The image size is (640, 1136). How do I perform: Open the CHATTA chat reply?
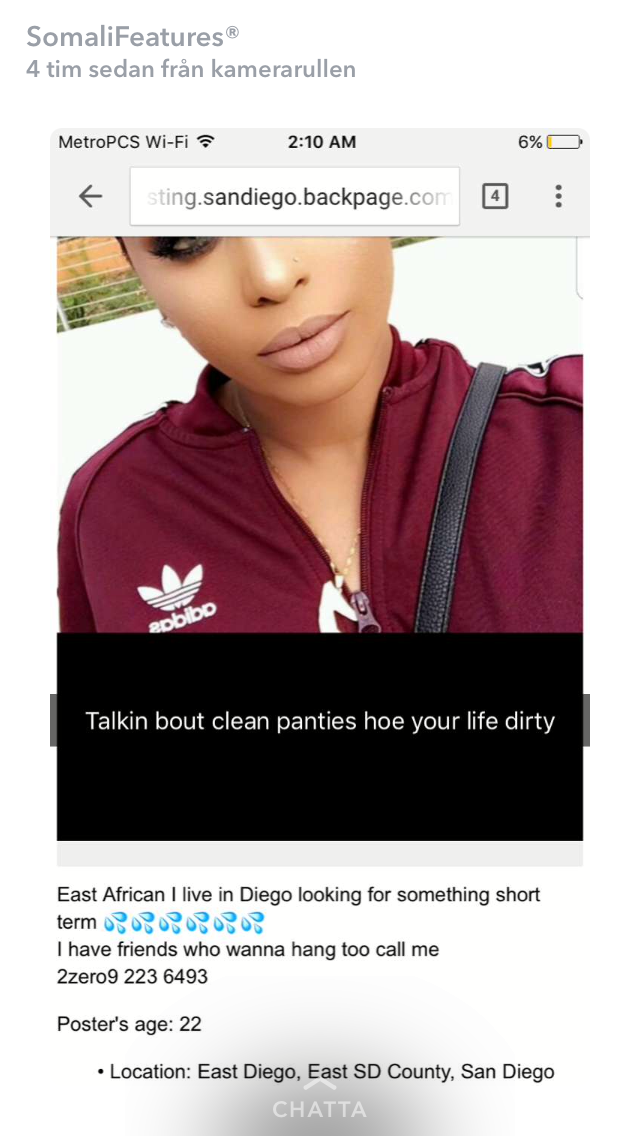[x=320, y=1107]
